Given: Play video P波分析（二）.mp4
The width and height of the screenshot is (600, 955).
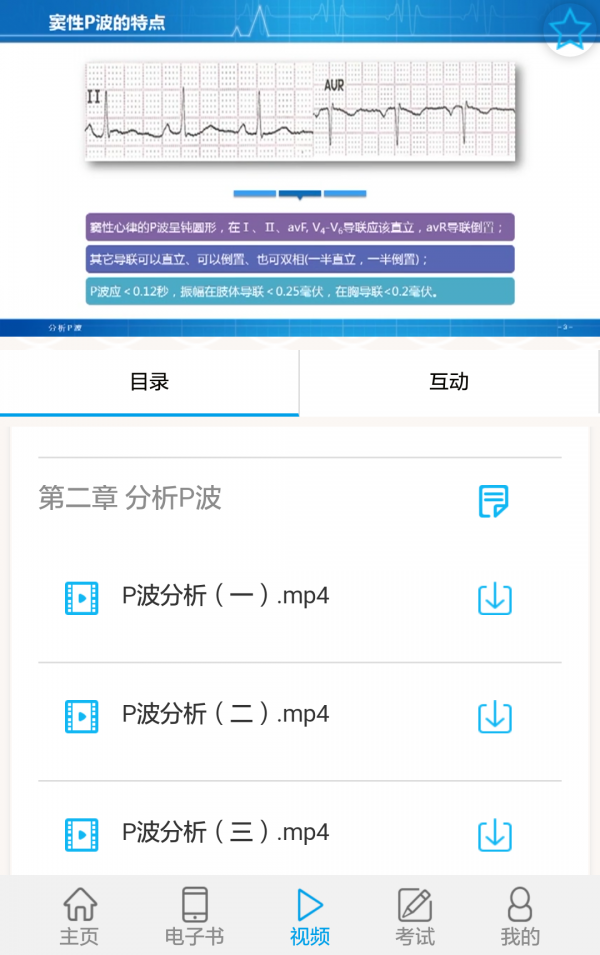Looking at the screenshot, I should (x=225, y=715).
